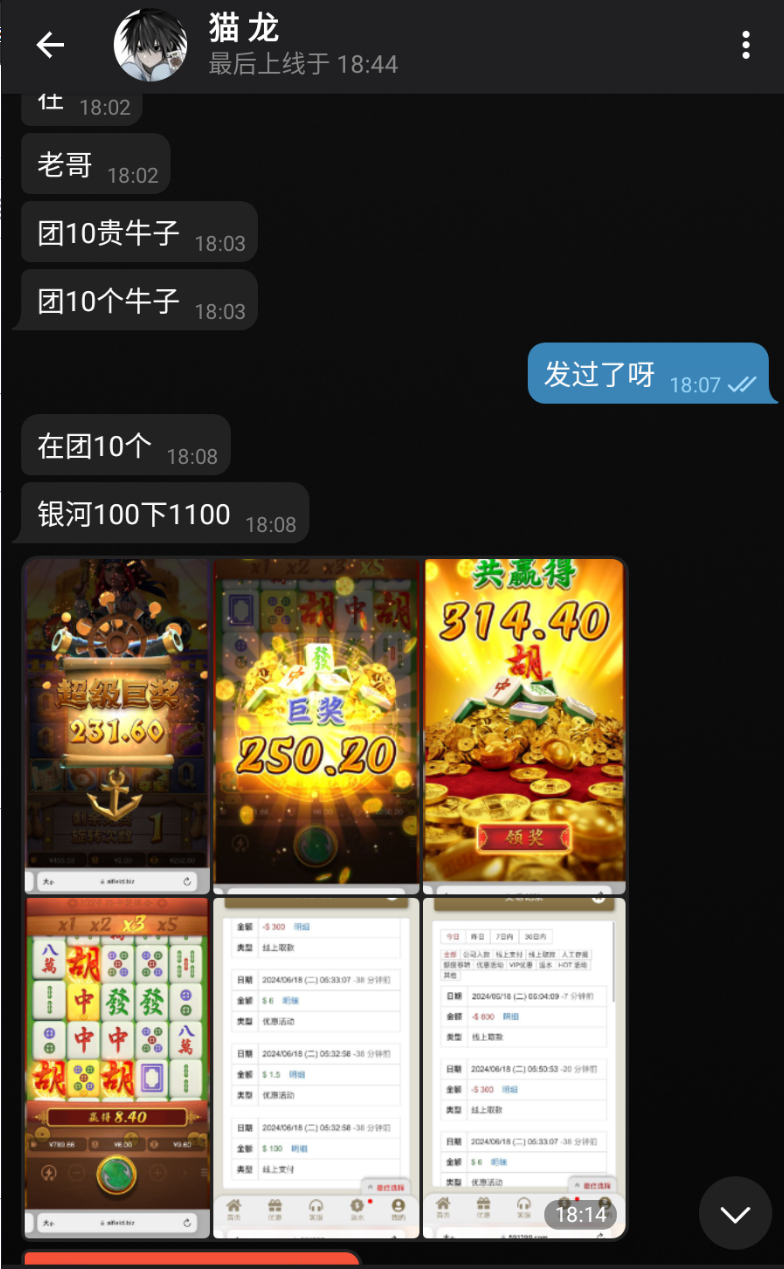Go back to the chat list
The width and height of the screenshot is (784, 1269).
pos(50,45)
